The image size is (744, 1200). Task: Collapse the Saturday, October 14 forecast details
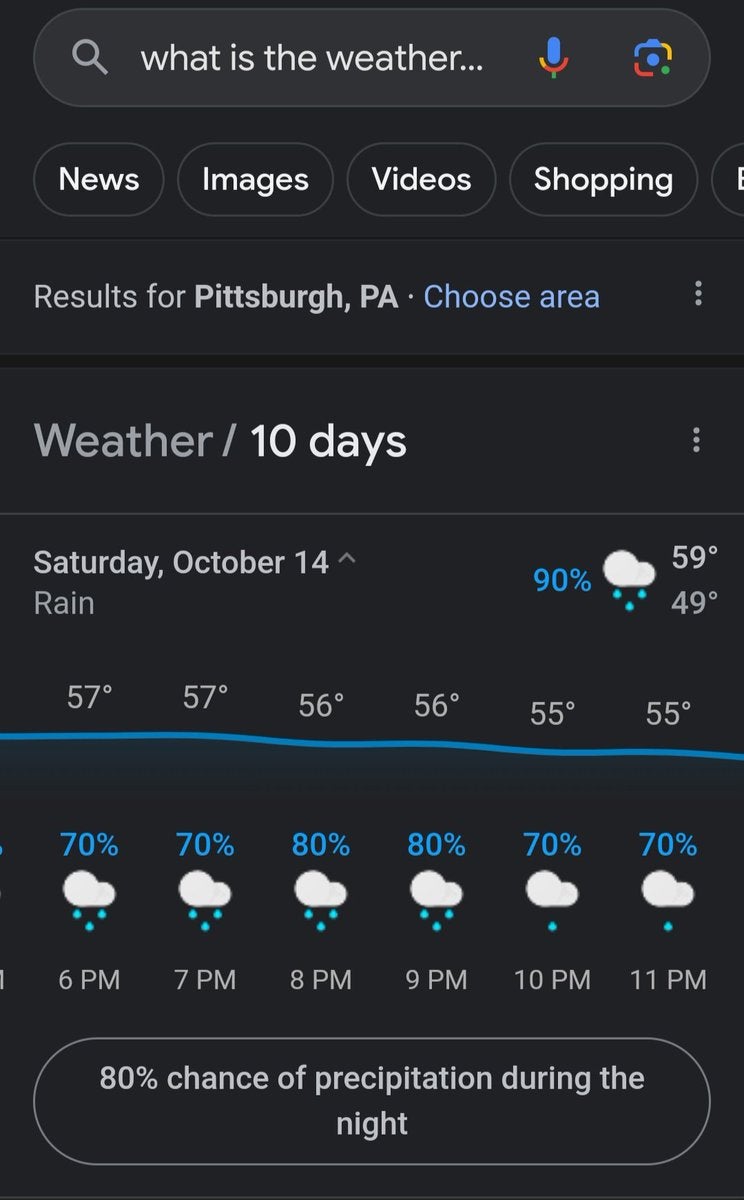tap(346, 559)
